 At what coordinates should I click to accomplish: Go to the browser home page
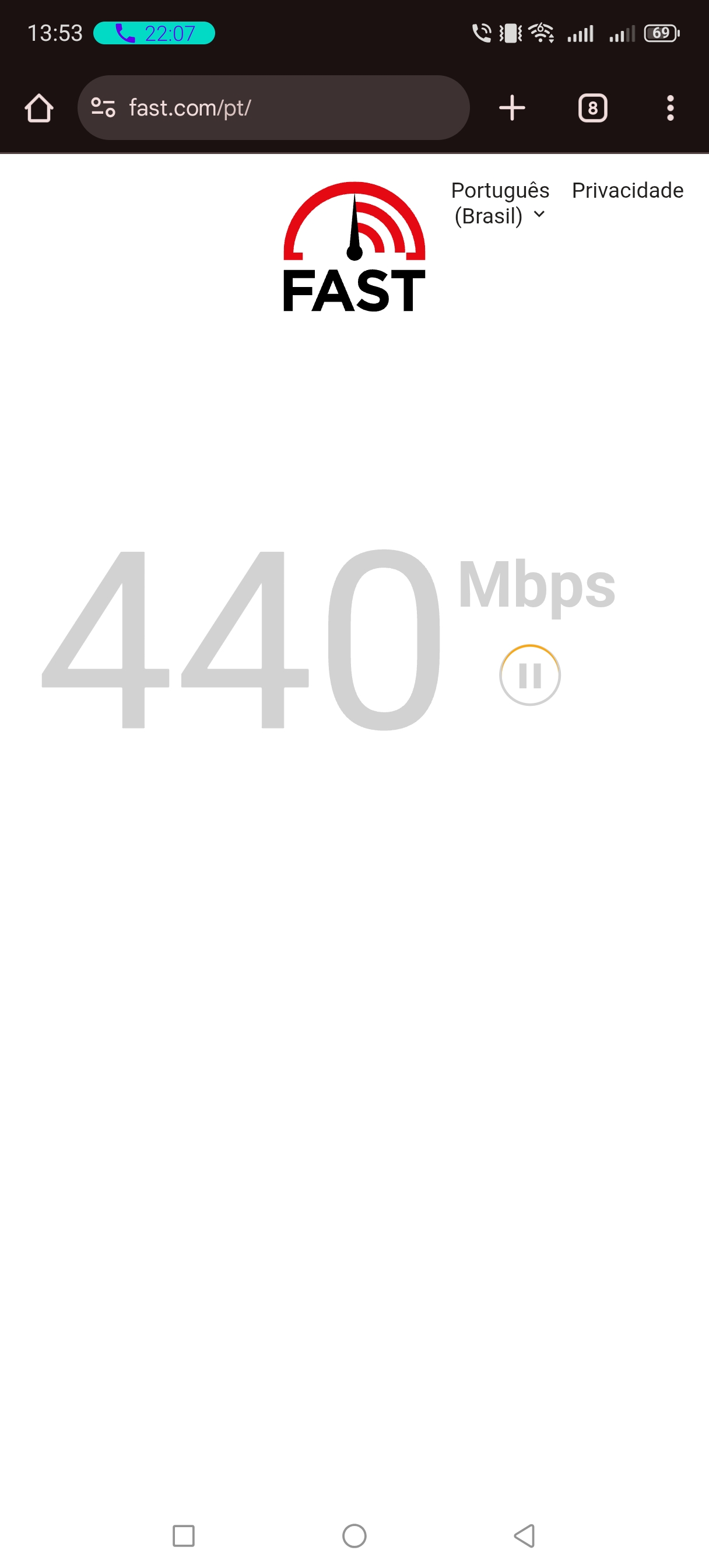[39, 108]
